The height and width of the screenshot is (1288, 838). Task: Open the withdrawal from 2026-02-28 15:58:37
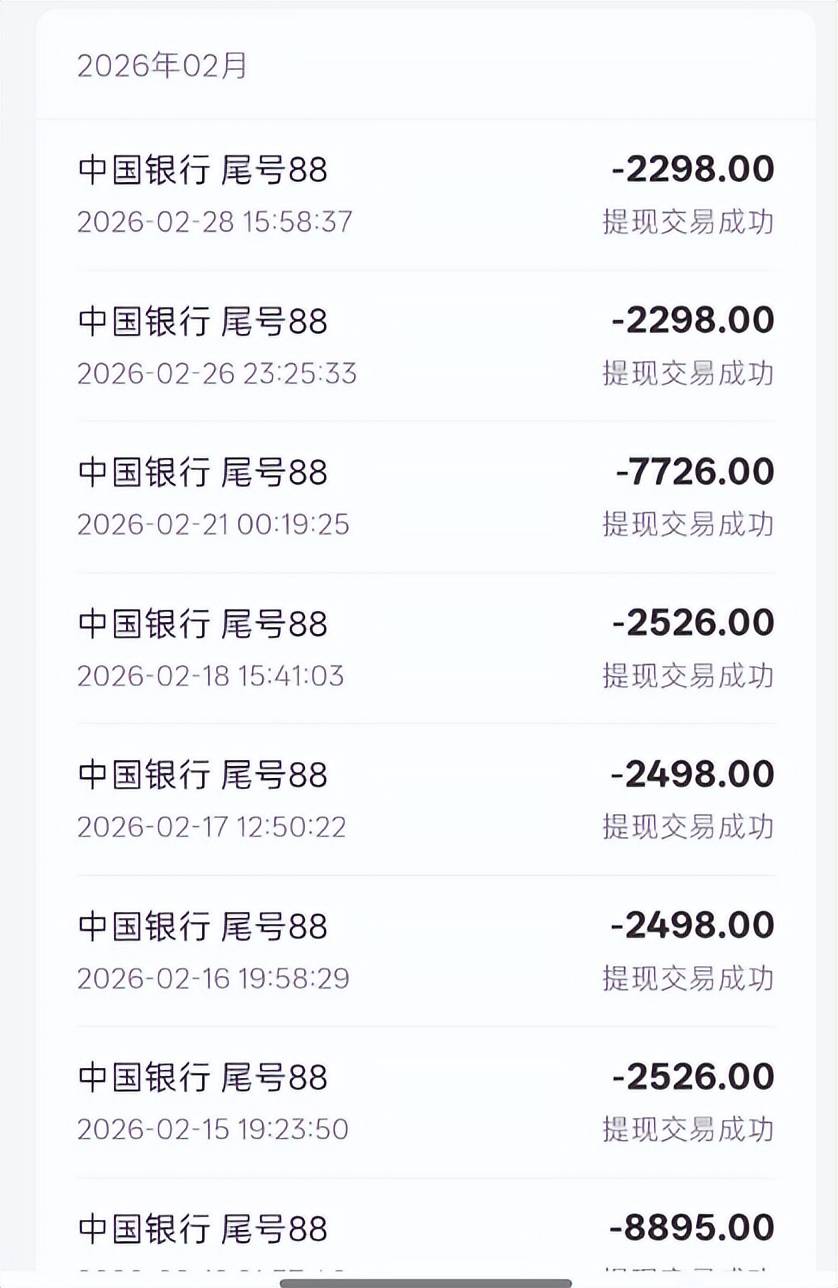(425, 195)
